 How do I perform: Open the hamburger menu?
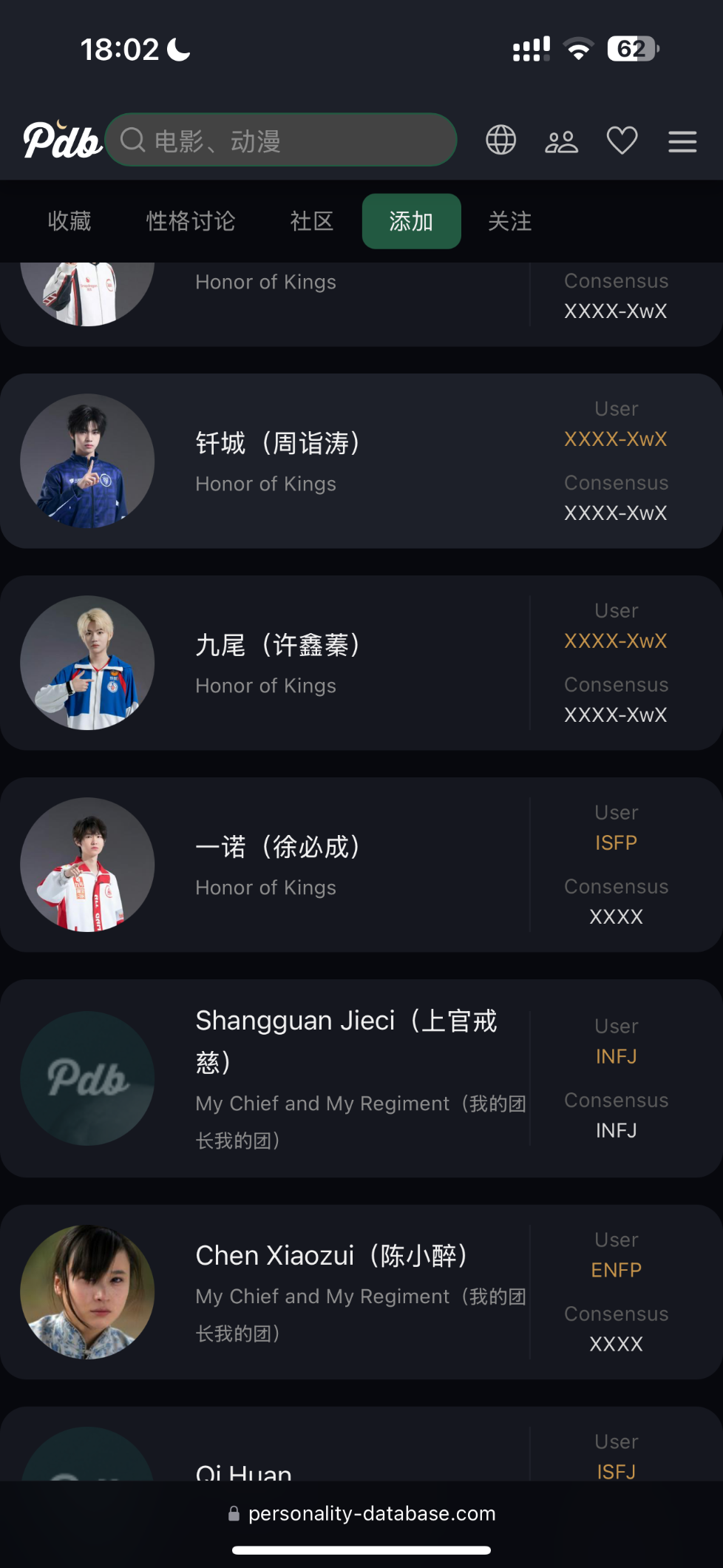682,141
